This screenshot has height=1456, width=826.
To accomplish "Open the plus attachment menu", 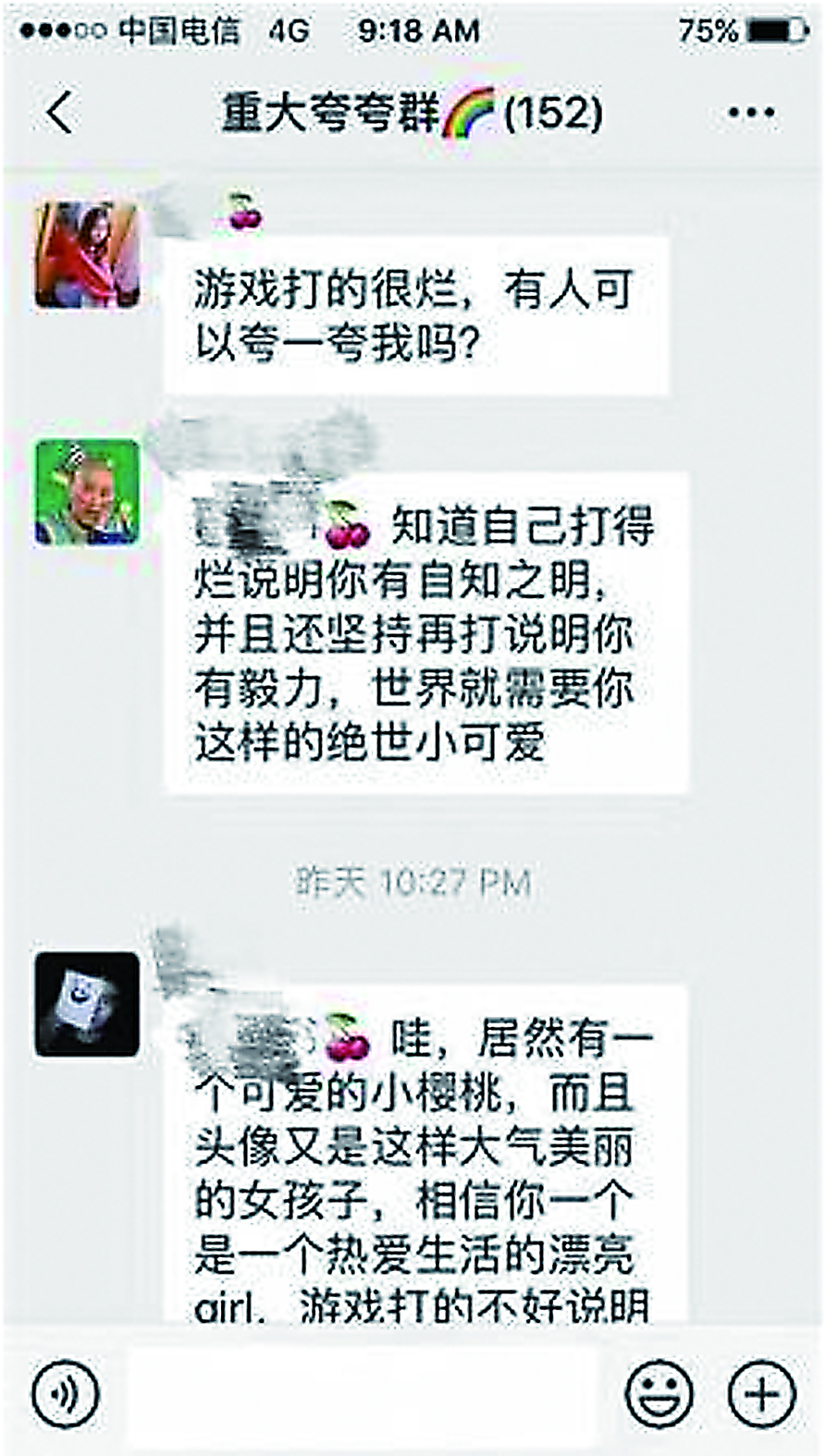I will pos(762,1392).
